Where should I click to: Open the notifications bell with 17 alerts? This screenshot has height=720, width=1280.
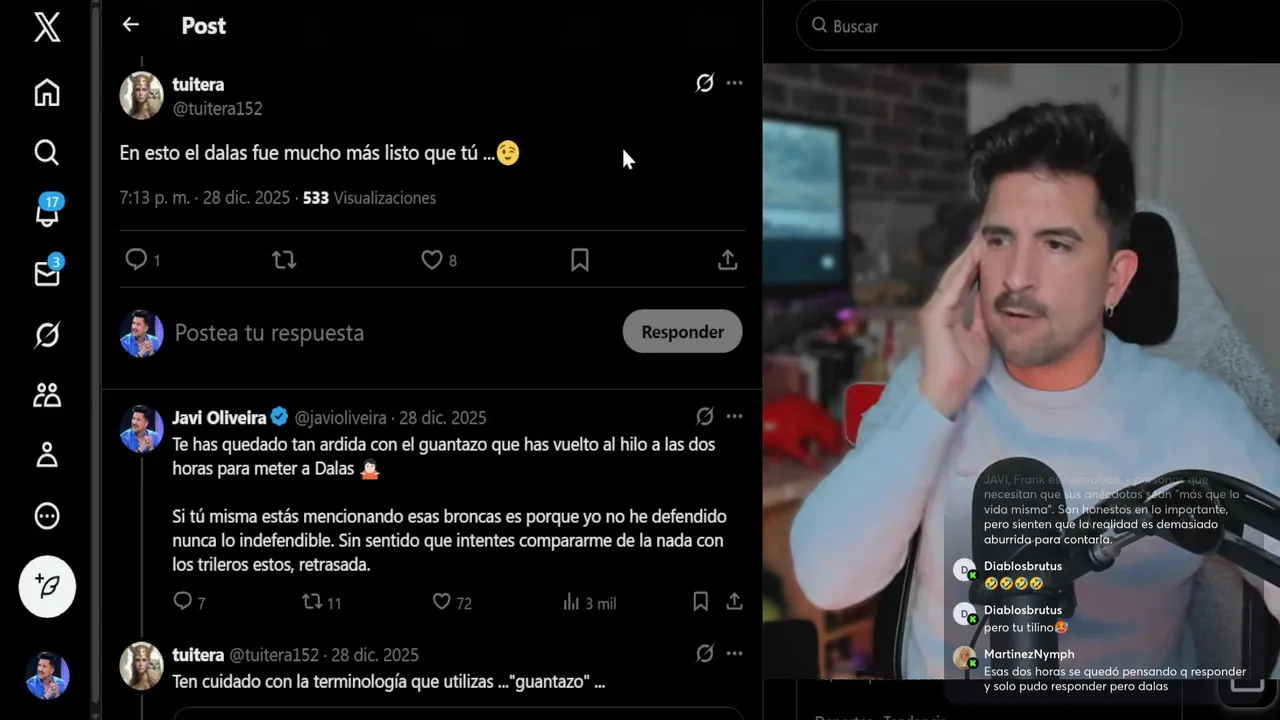[x=47, y=213]
